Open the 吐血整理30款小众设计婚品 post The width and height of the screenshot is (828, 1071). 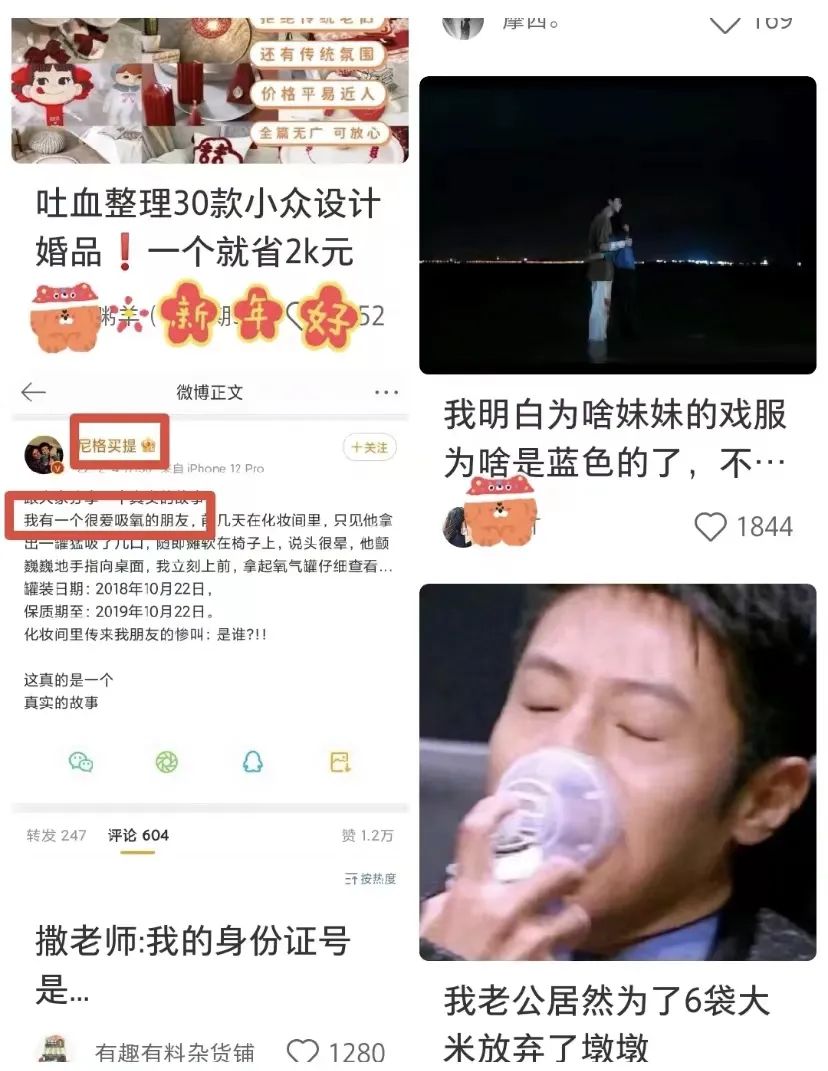point(208,226)
